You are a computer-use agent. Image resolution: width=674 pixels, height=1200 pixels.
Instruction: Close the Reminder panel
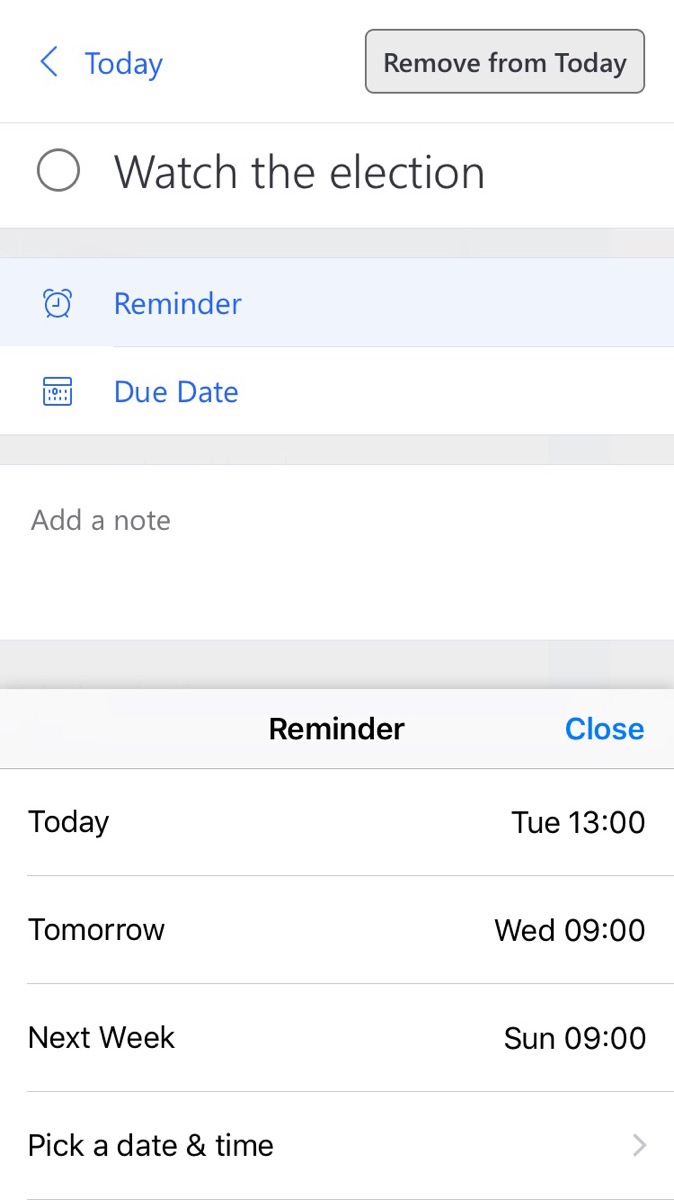[x=604, y=729]
